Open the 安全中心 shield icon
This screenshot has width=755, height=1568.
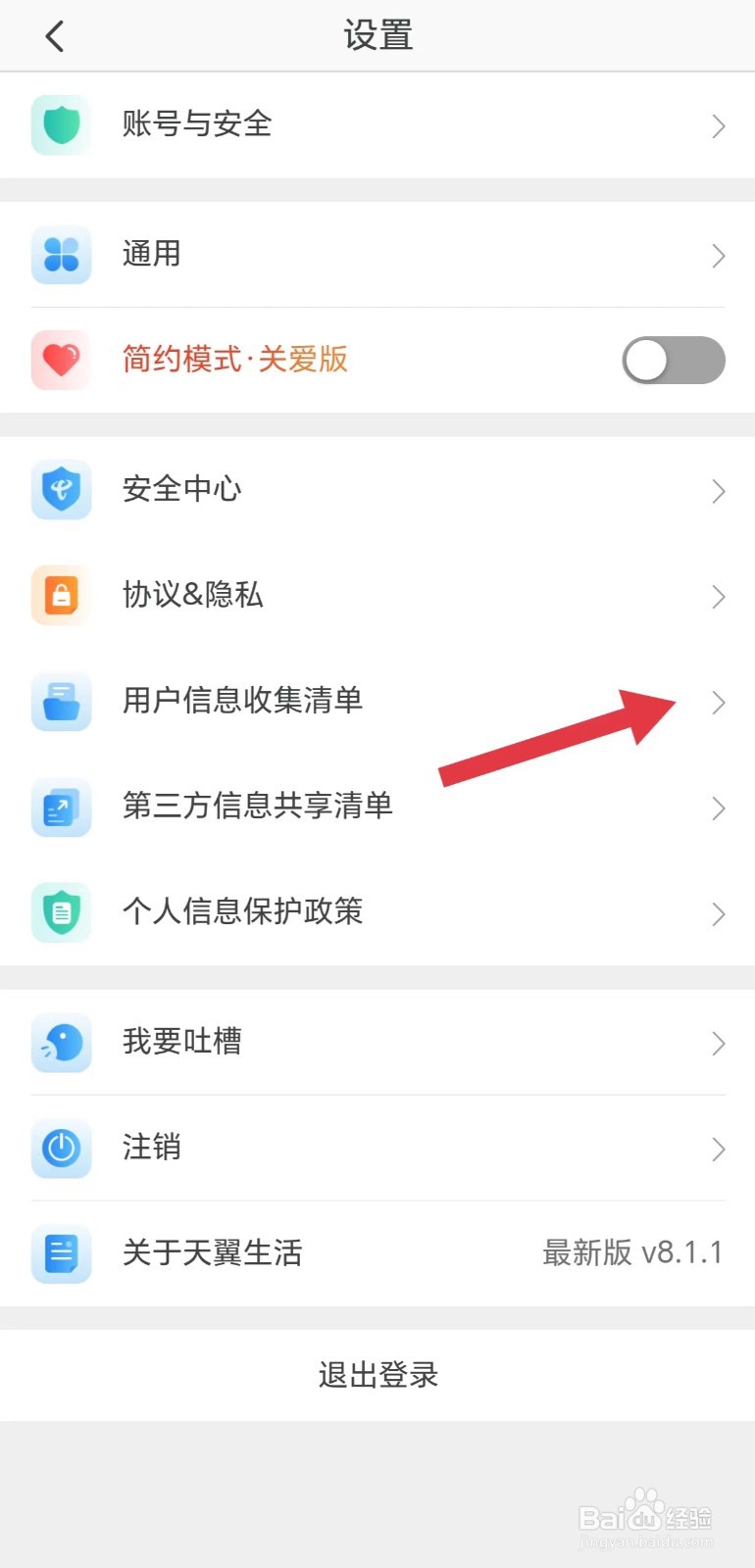pyautogui.click(x=61, y=490)
